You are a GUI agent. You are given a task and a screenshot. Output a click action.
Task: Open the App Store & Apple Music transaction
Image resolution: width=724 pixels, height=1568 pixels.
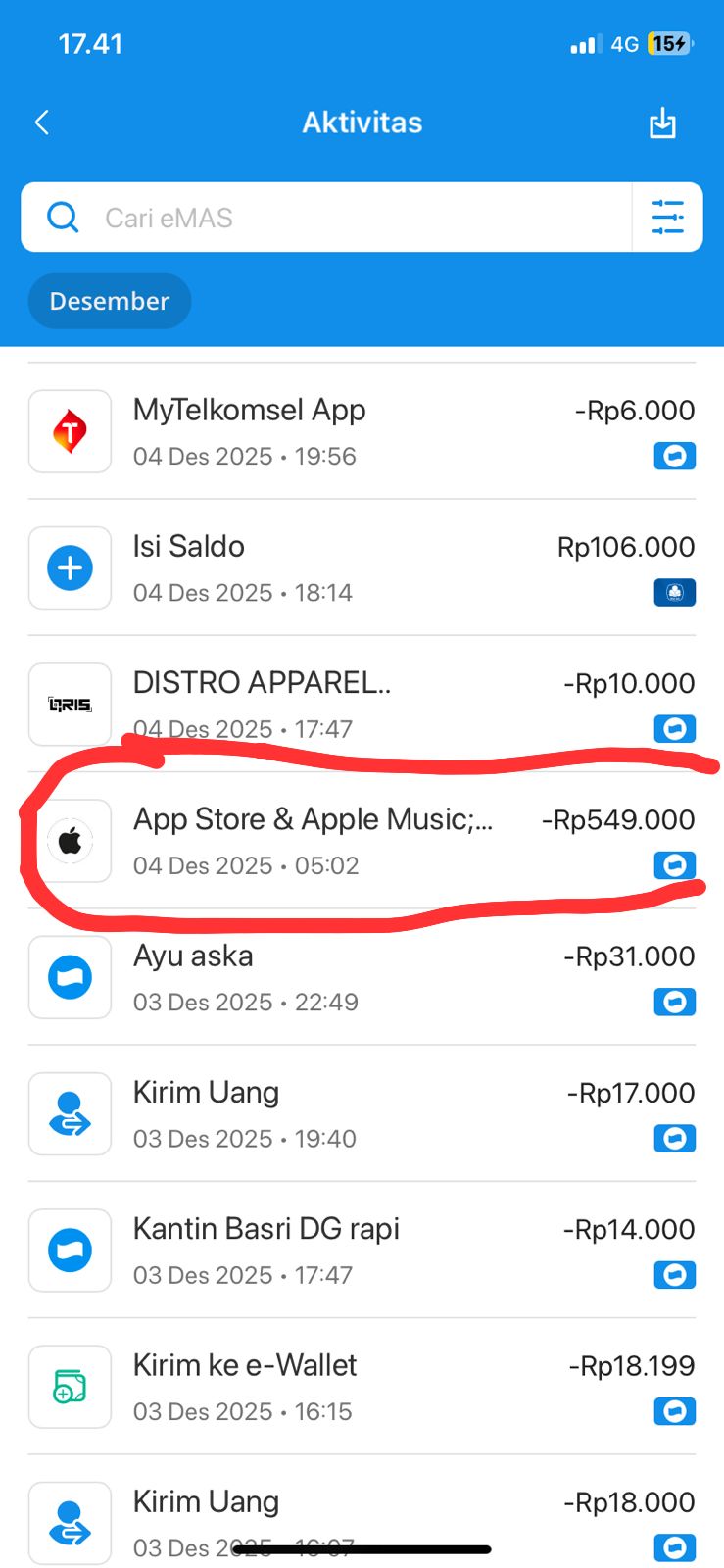pyautogui.click(x=362, y=841)
